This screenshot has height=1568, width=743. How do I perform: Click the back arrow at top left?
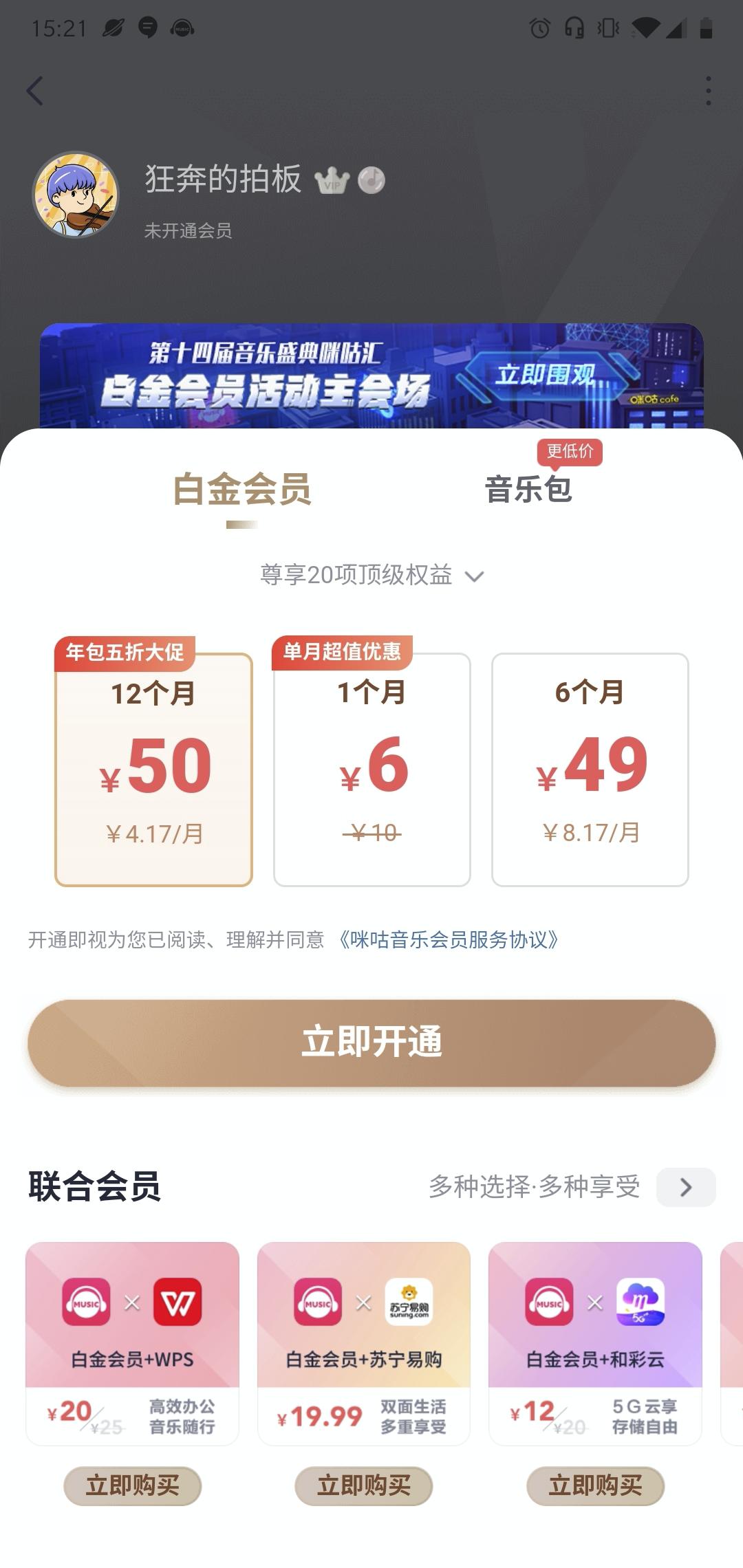36,90
